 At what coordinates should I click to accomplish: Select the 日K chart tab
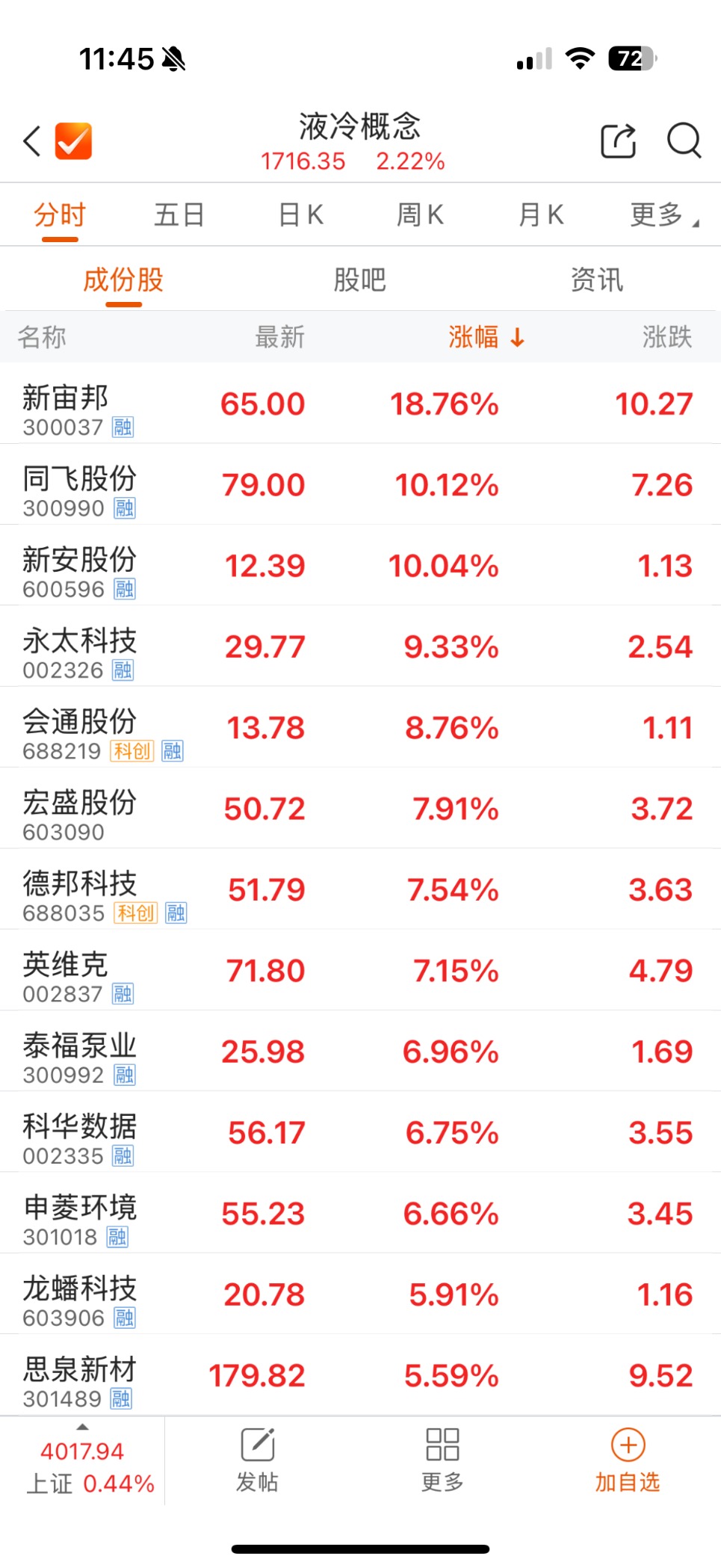point(300,215)
